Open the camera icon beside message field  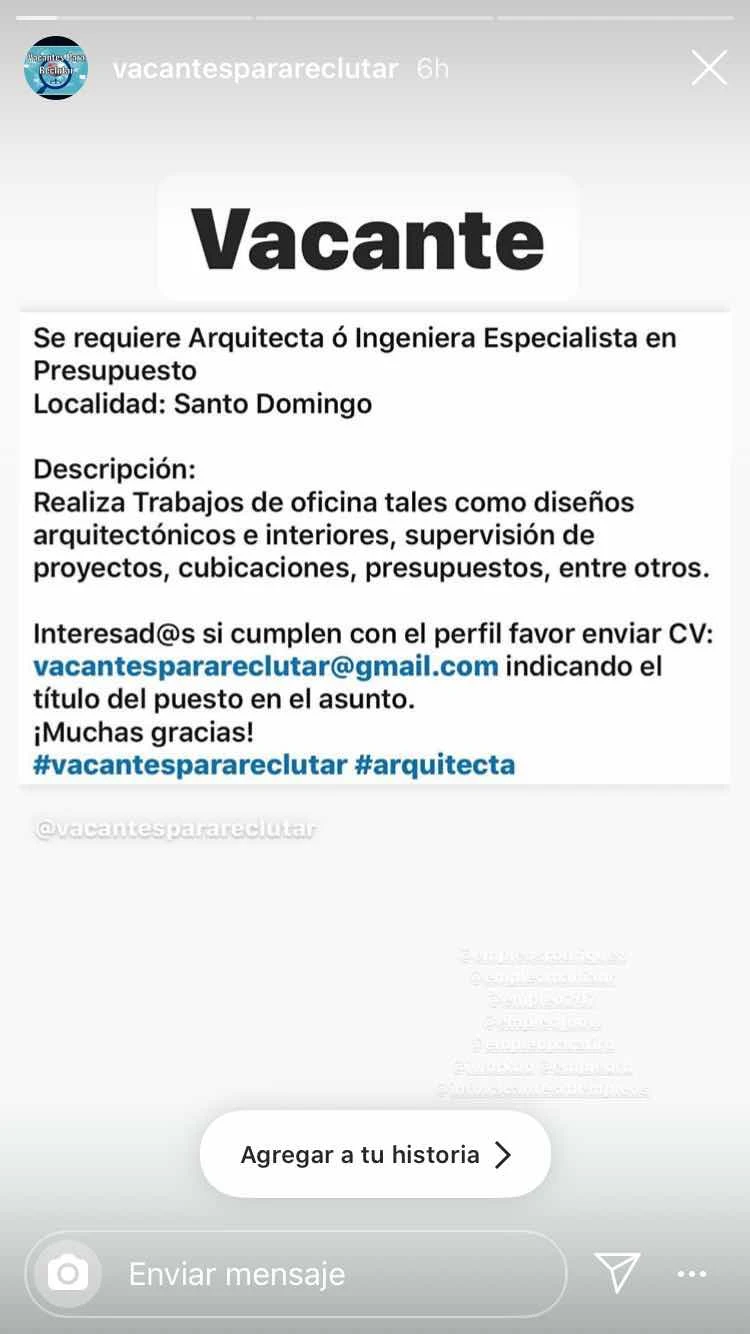68,1273
